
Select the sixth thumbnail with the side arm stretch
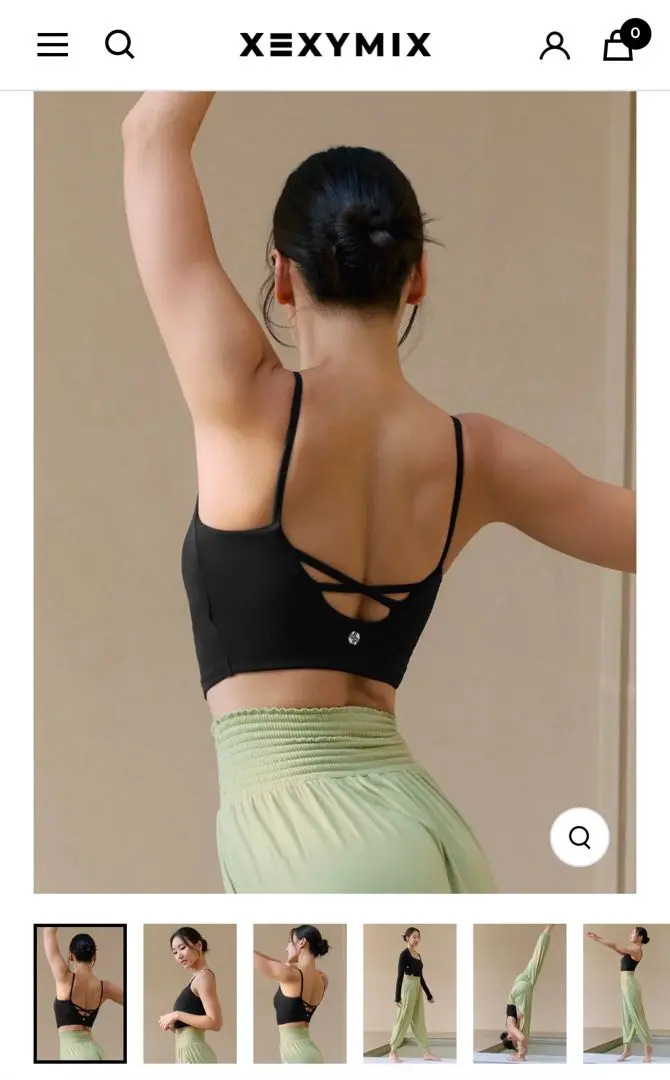click(x=627, y=993)
